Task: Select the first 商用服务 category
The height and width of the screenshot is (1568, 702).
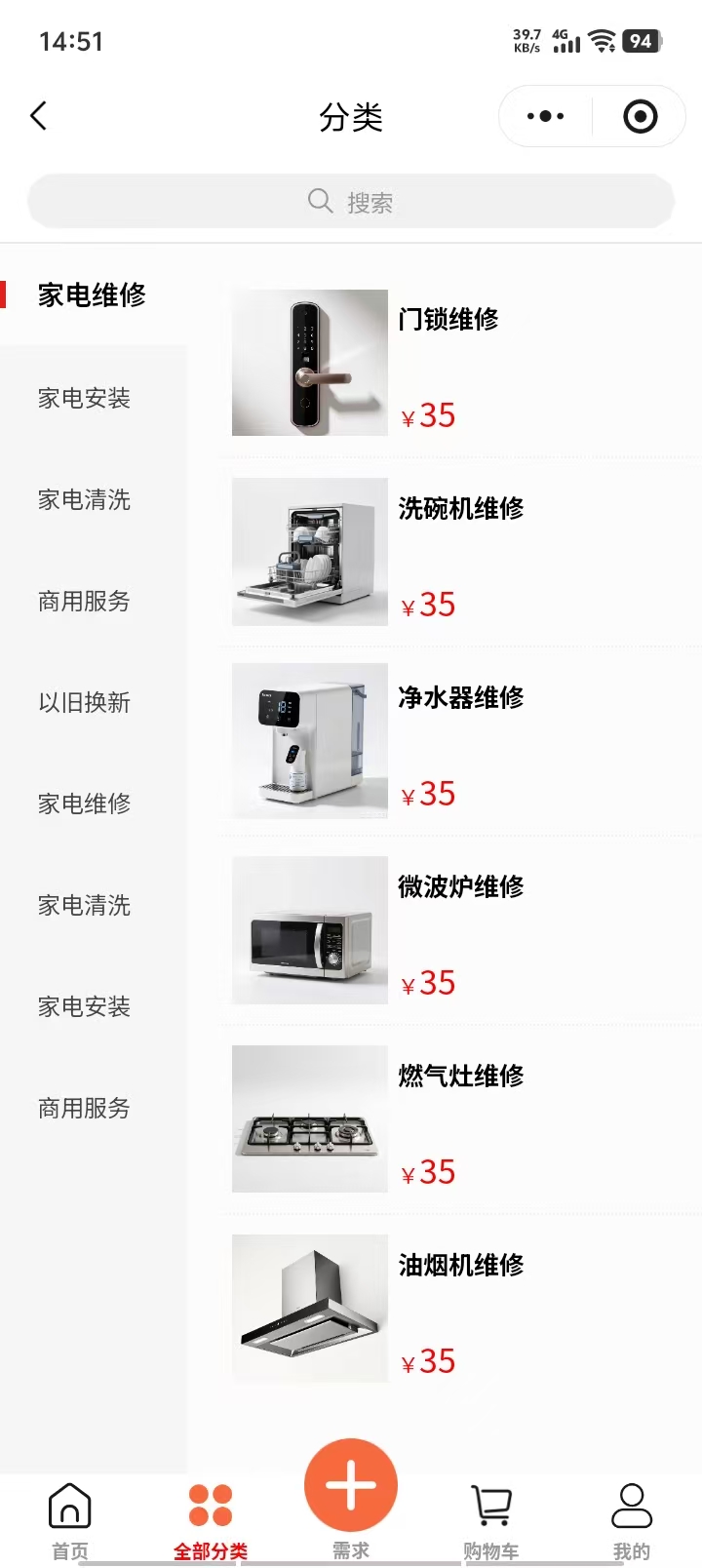Action: 84,601
